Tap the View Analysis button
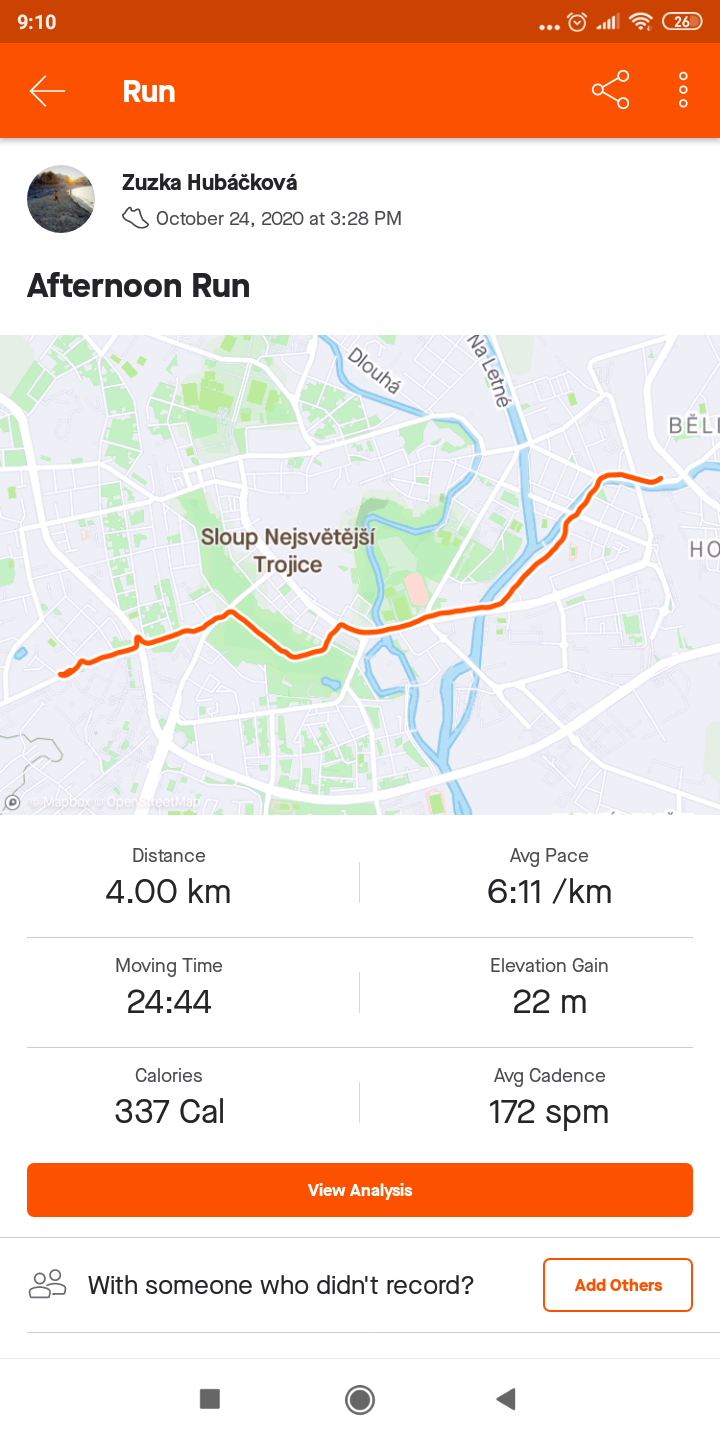Image resolution: width=720 pixels, height=1440 pixels. click(x=360, y=1190)
